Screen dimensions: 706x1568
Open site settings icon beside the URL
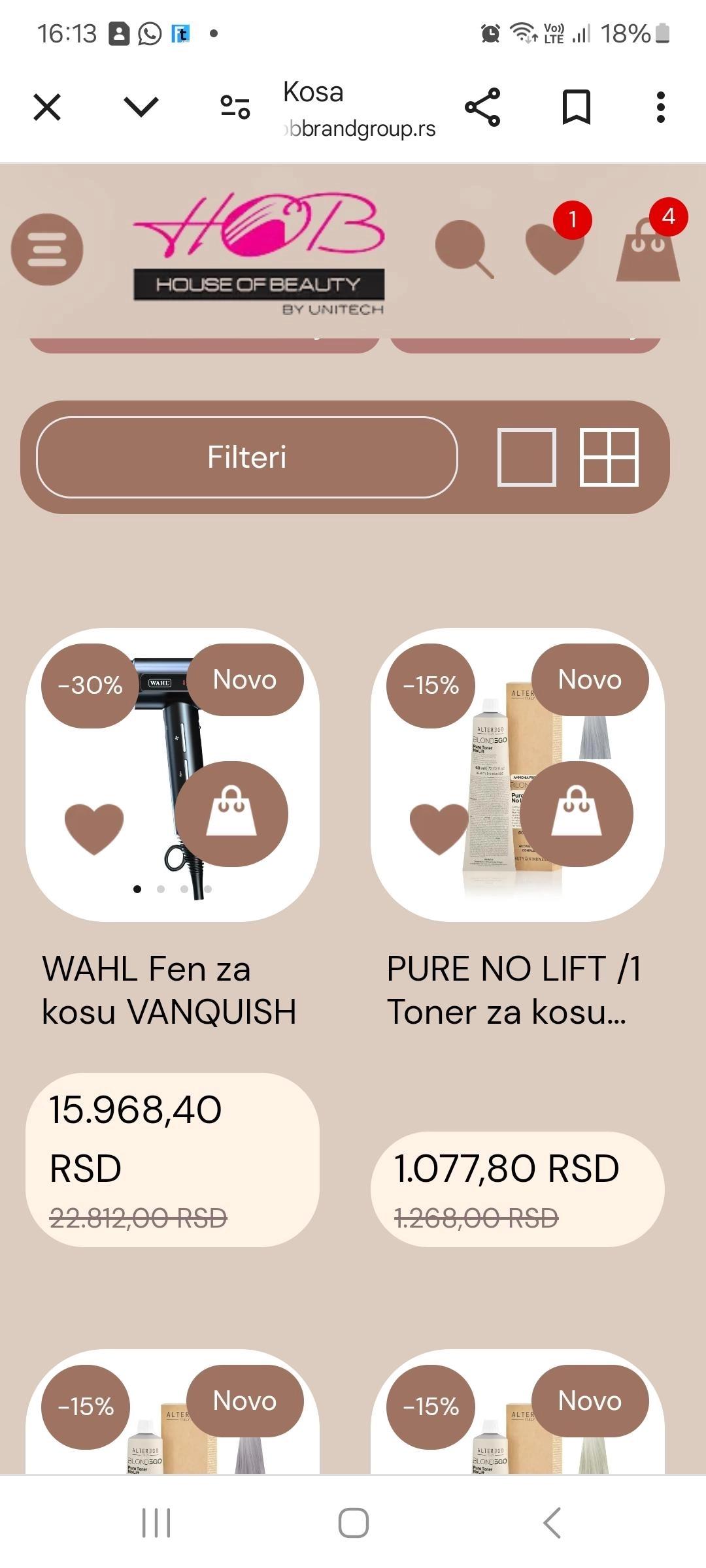coord(235,107)
